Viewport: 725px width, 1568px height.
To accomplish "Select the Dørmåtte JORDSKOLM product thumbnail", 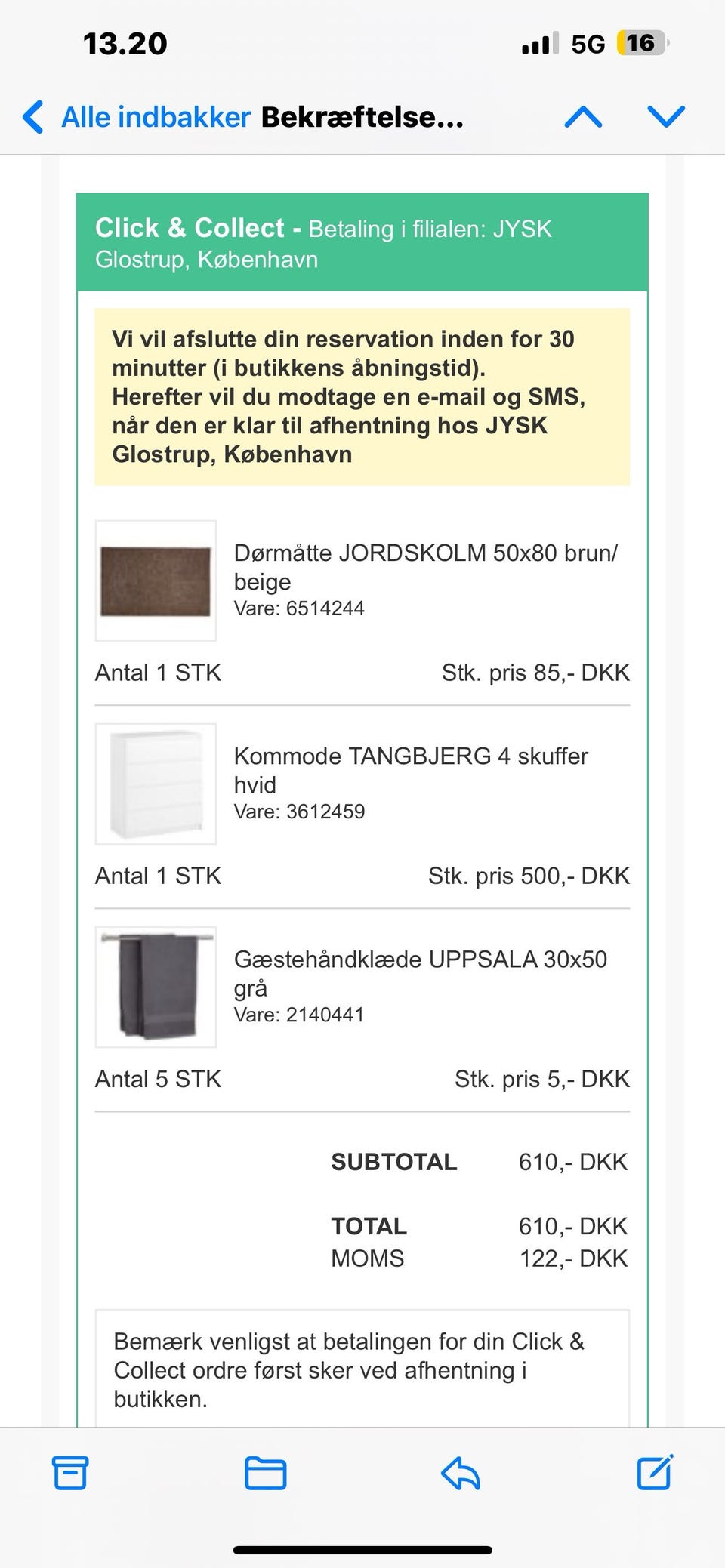I will tap(156, 578).
